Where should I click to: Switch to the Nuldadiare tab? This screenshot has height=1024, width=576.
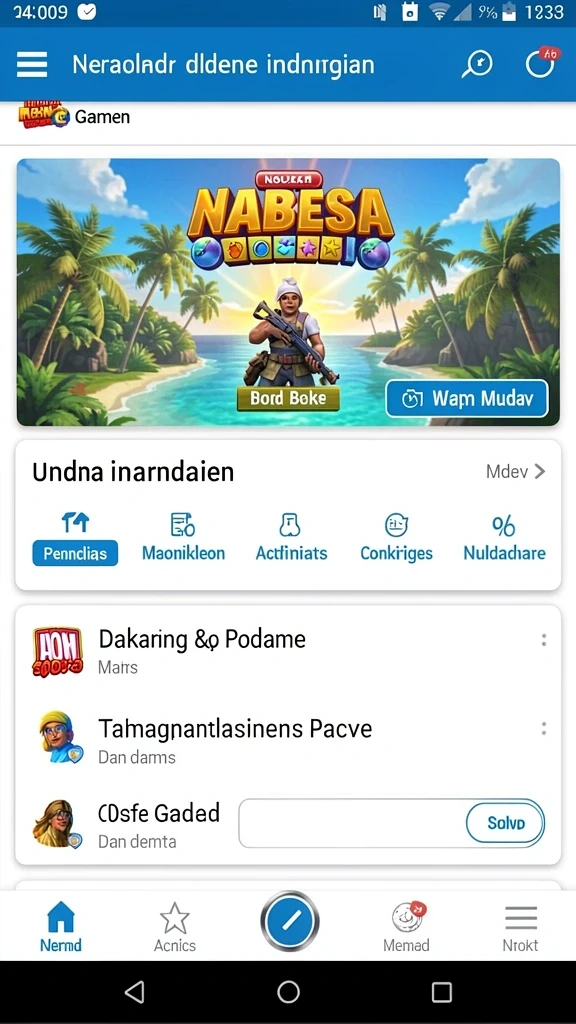tap(504, 539)
